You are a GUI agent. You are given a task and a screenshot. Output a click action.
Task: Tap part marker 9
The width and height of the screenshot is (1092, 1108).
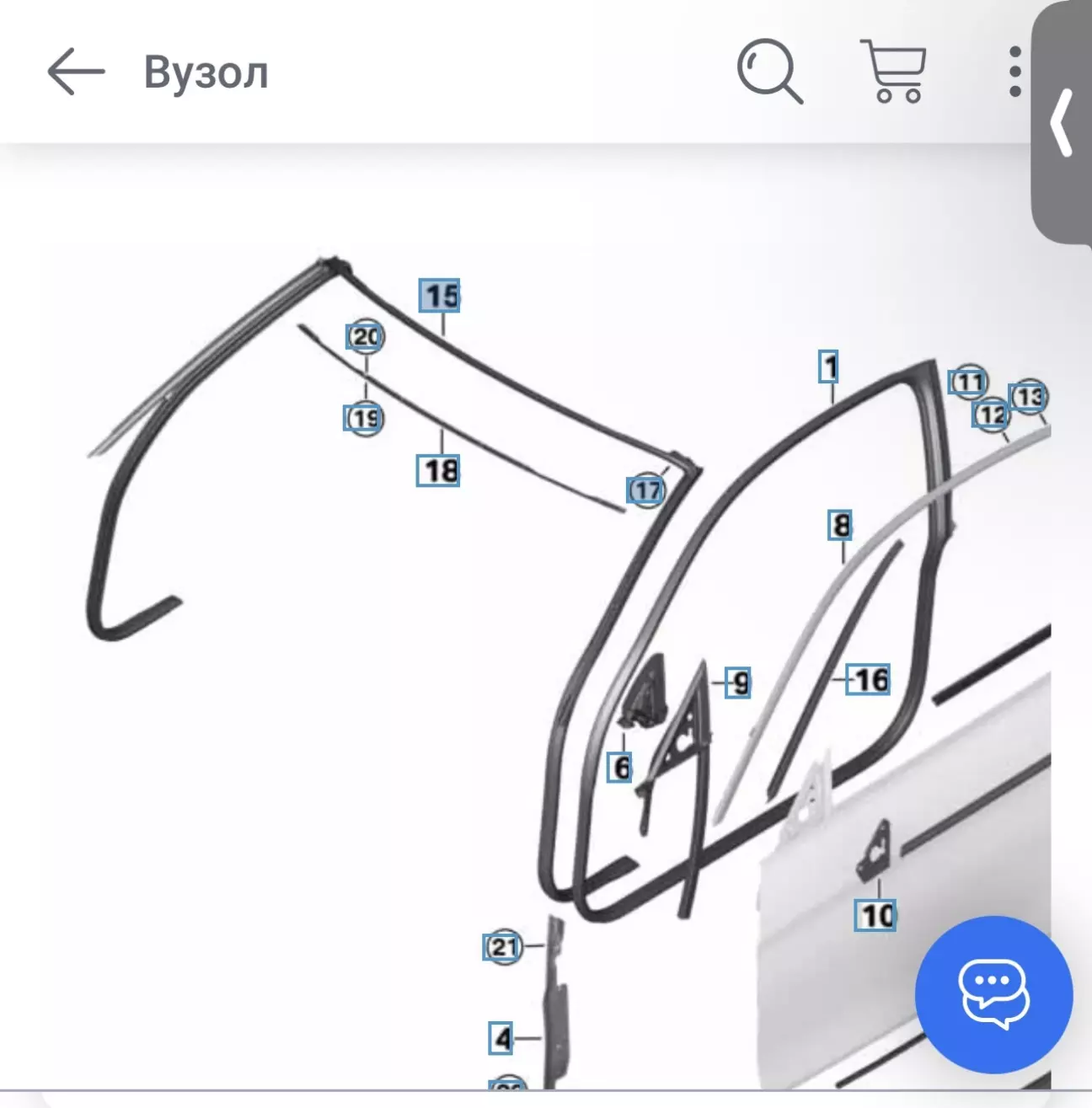pos(739,682)
